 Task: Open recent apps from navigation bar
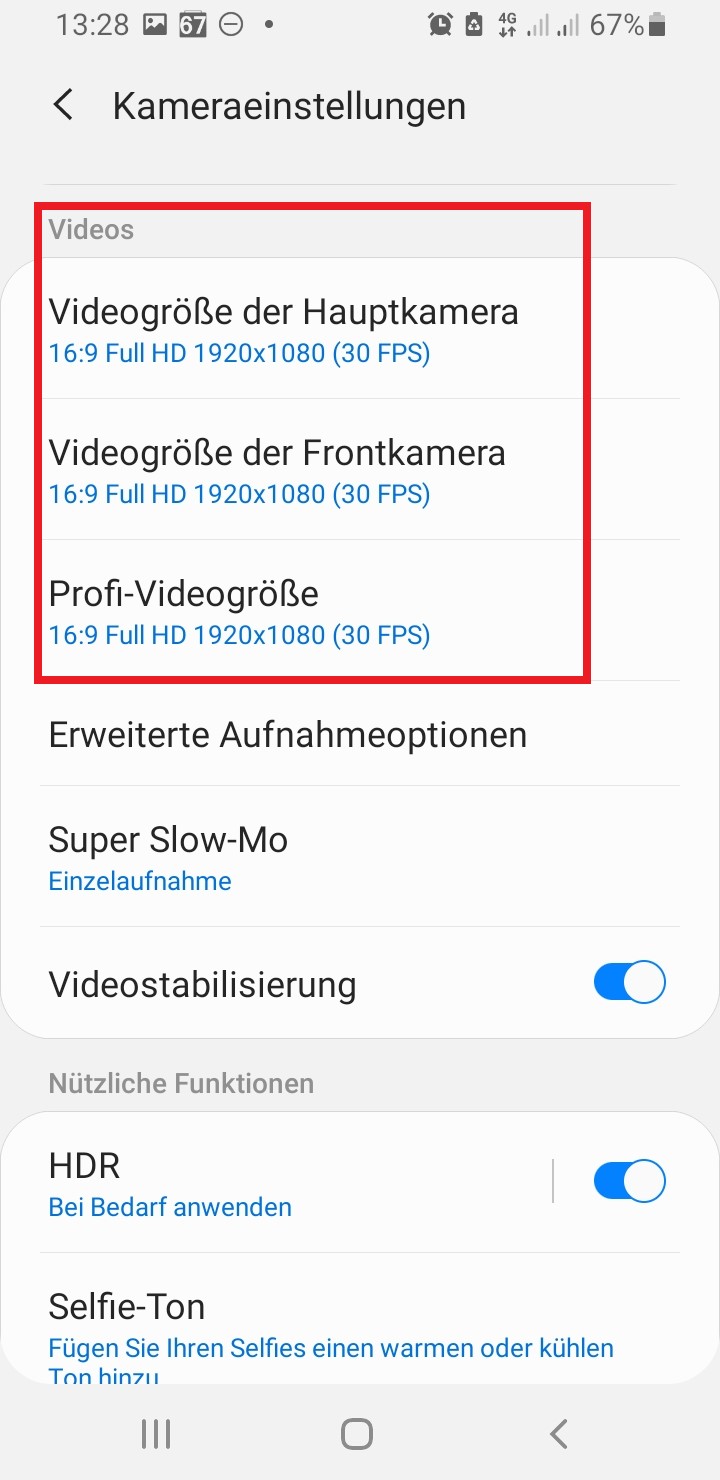tap(156, 1434)
